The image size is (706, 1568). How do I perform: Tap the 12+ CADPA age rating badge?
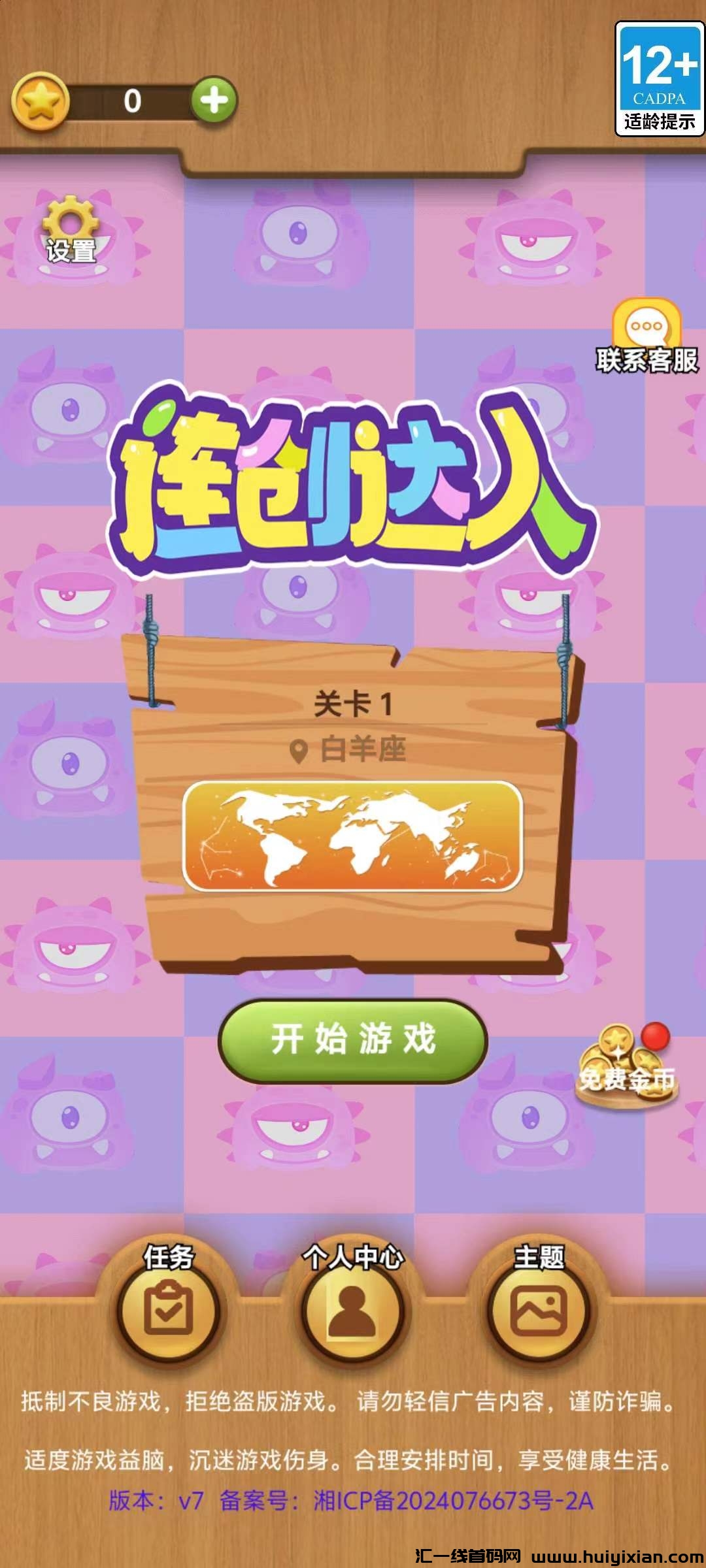tap(659, 78)
